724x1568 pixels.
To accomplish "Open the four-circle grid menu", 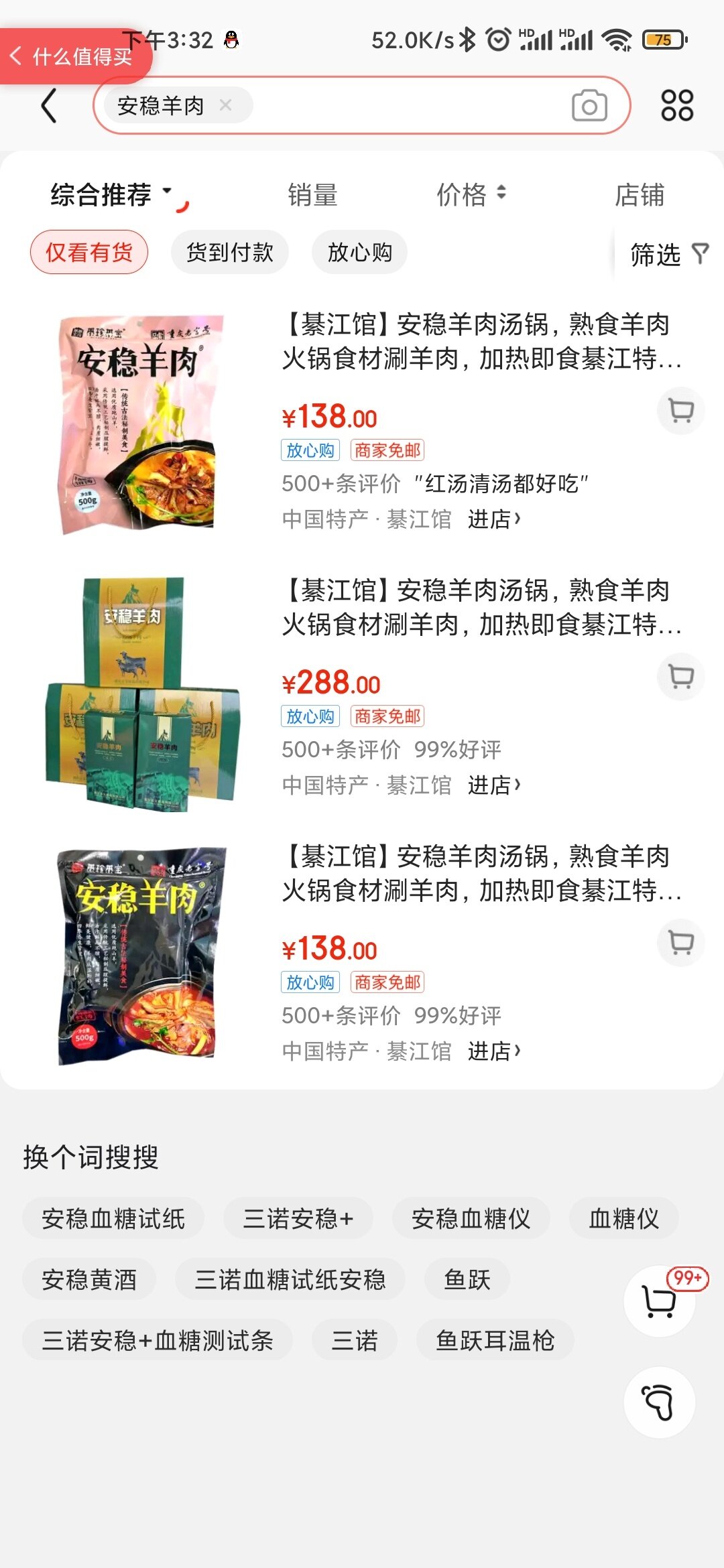I will [x=677, y=106].
